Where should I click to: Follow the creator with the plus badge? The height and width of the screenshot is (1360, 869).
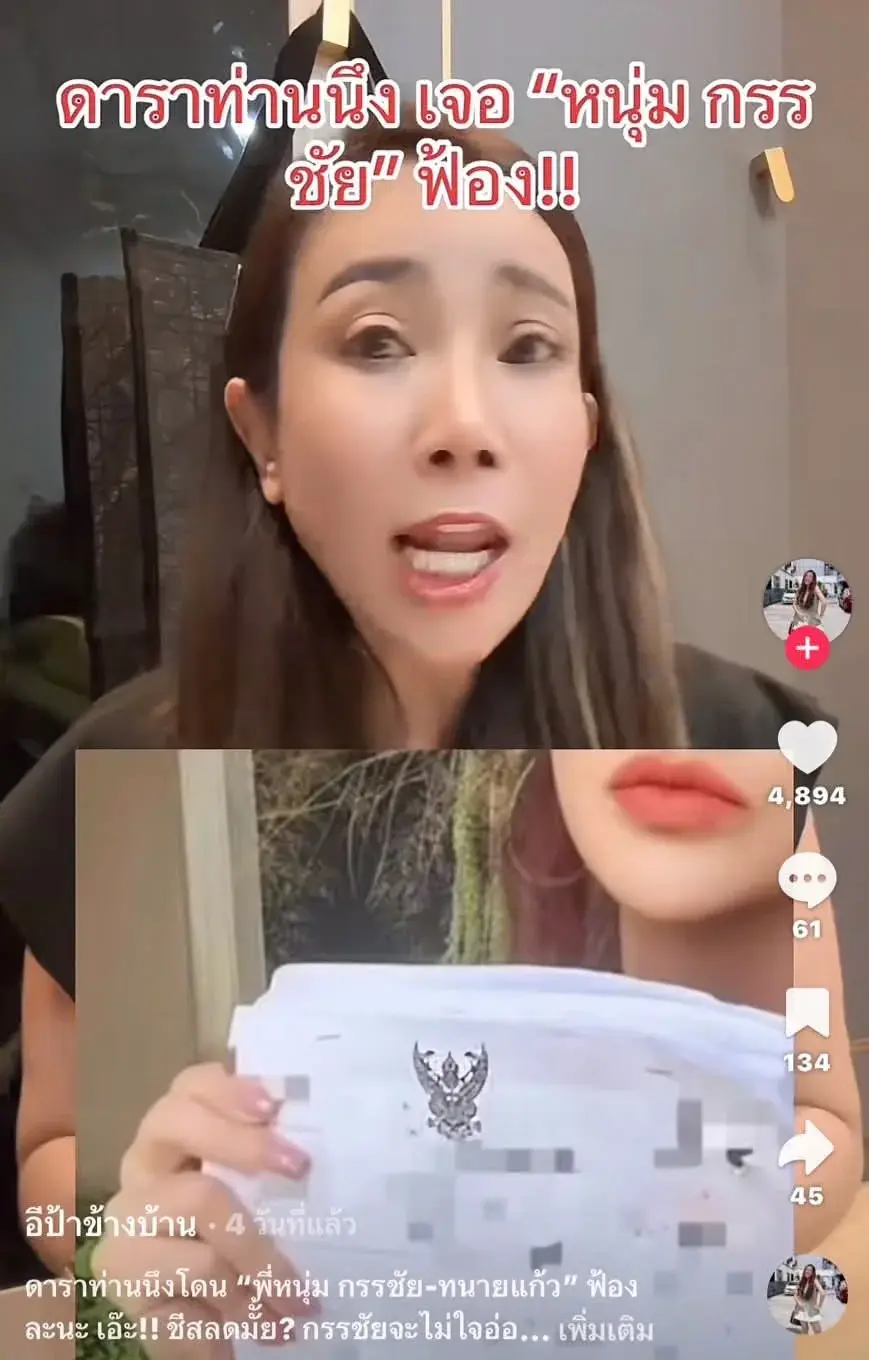tap(806, 651)
